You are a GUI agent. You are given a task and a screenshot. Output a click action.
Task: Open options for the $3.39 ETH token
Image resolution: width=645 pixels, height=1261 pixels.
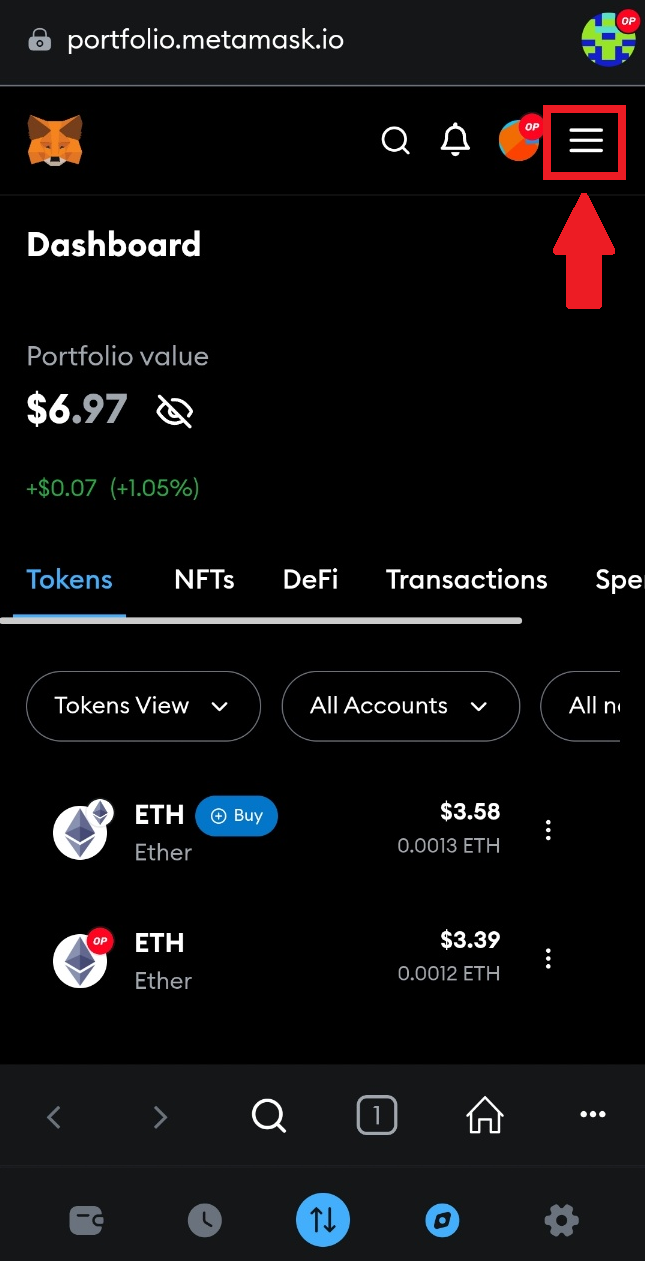click(x=548, y=959)
